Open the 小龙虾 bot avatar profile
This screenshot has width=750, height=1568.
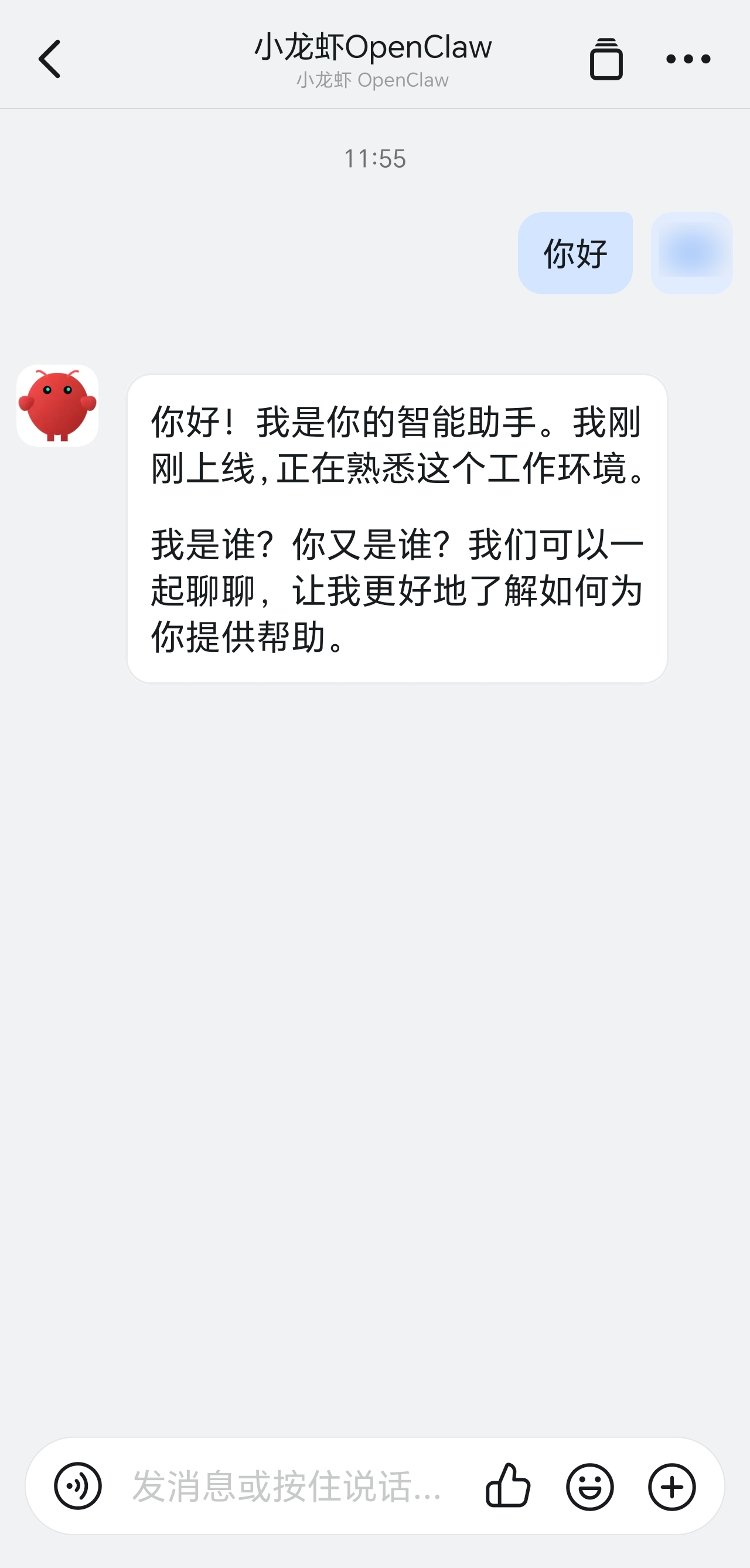click(57, 406)
